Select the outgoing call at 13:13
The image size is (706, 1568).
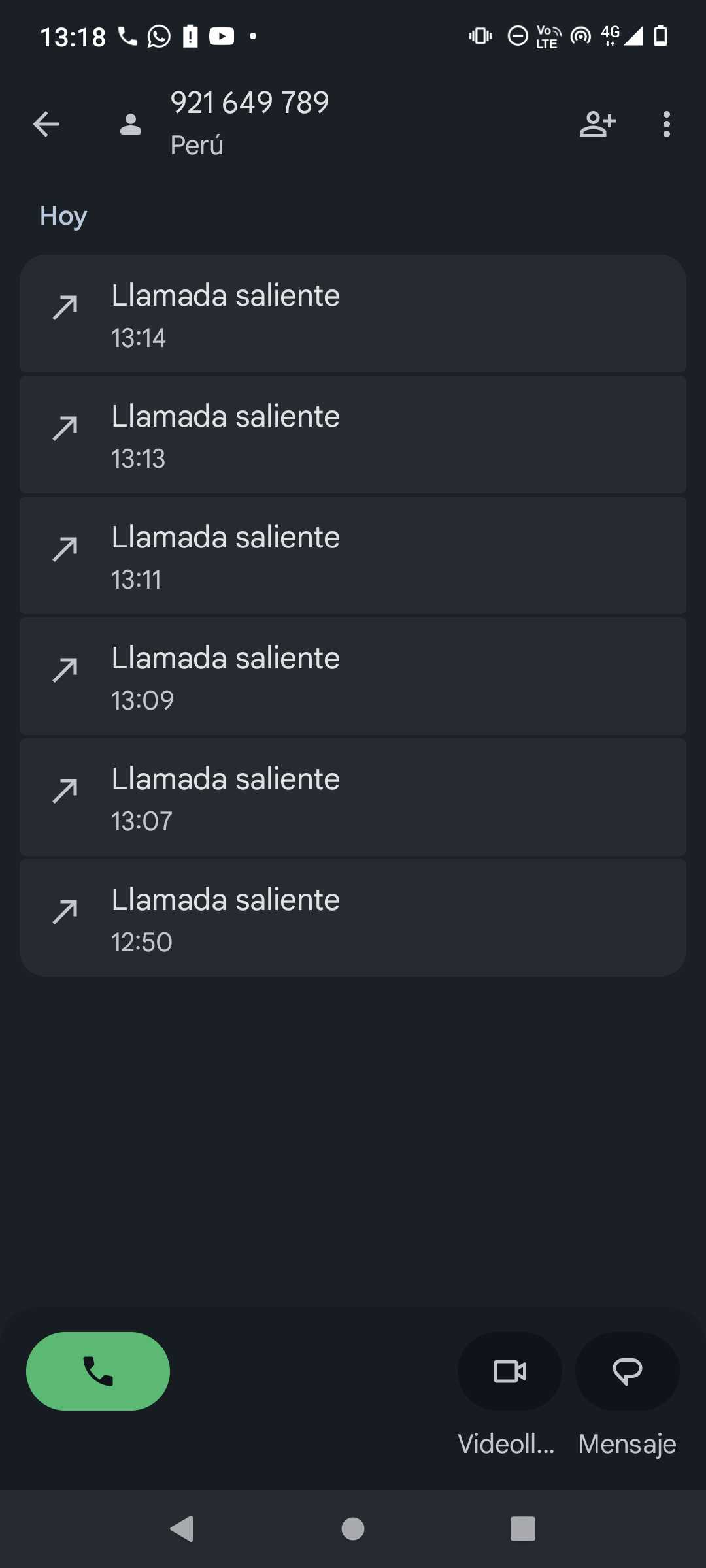click(x=353, y=435)
